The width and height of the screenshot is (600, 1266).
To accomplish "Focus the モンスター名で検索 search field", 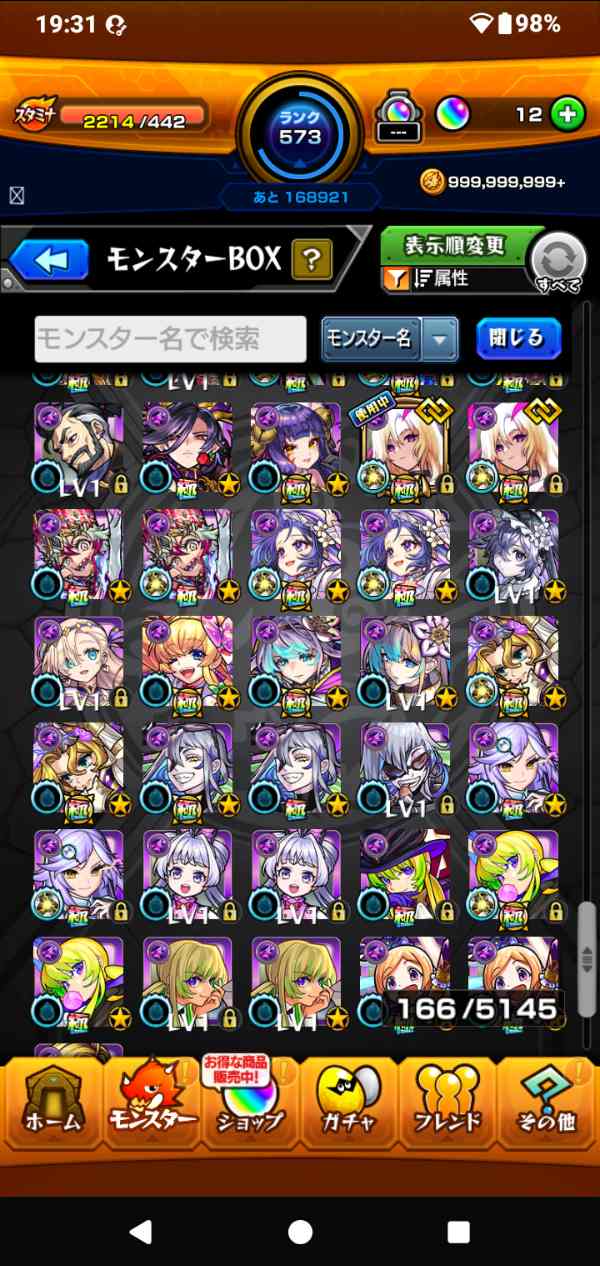I will (171, 339).
